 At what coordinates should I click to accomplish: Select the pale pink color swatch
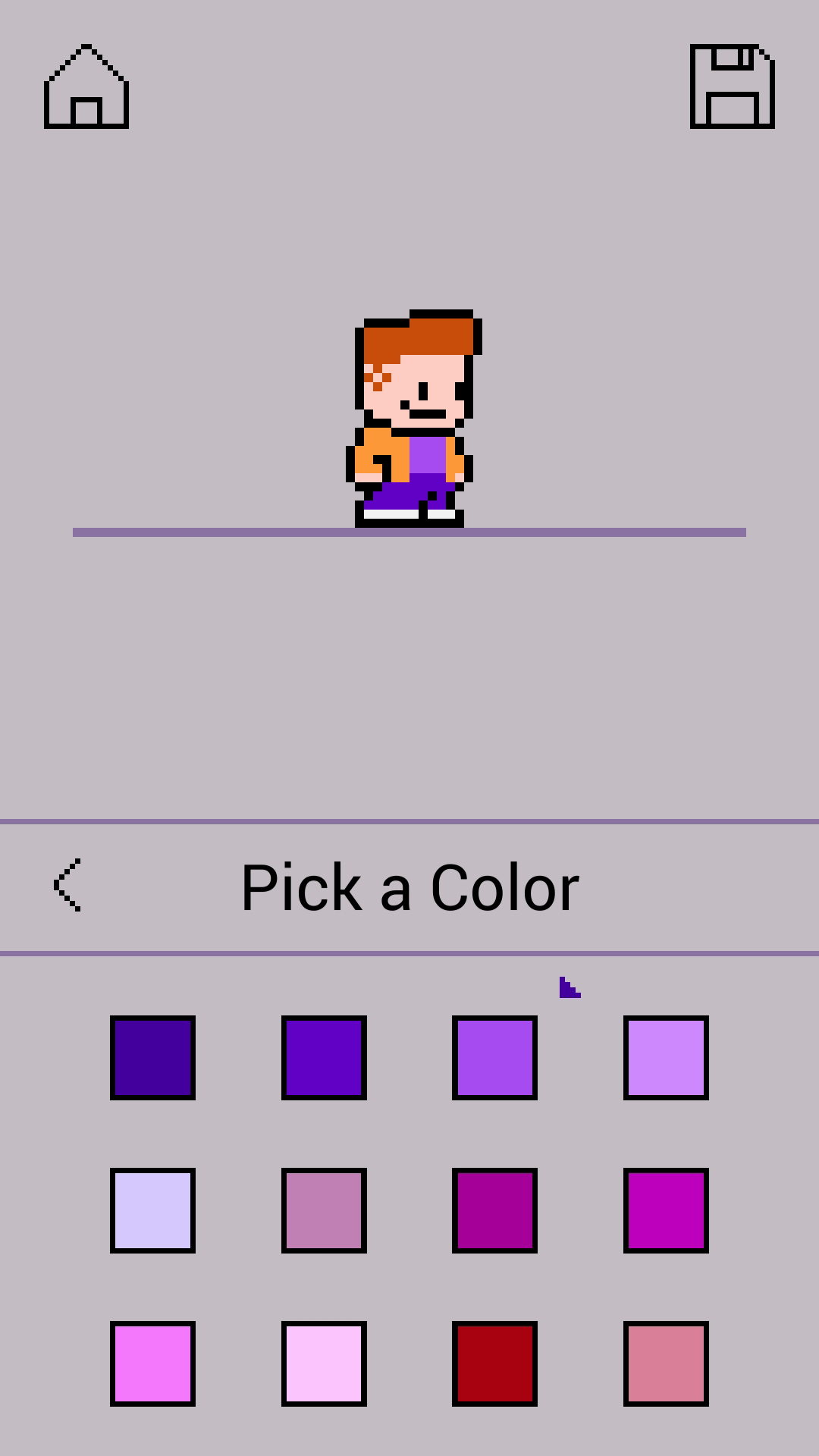click(x=324, y=1363)
